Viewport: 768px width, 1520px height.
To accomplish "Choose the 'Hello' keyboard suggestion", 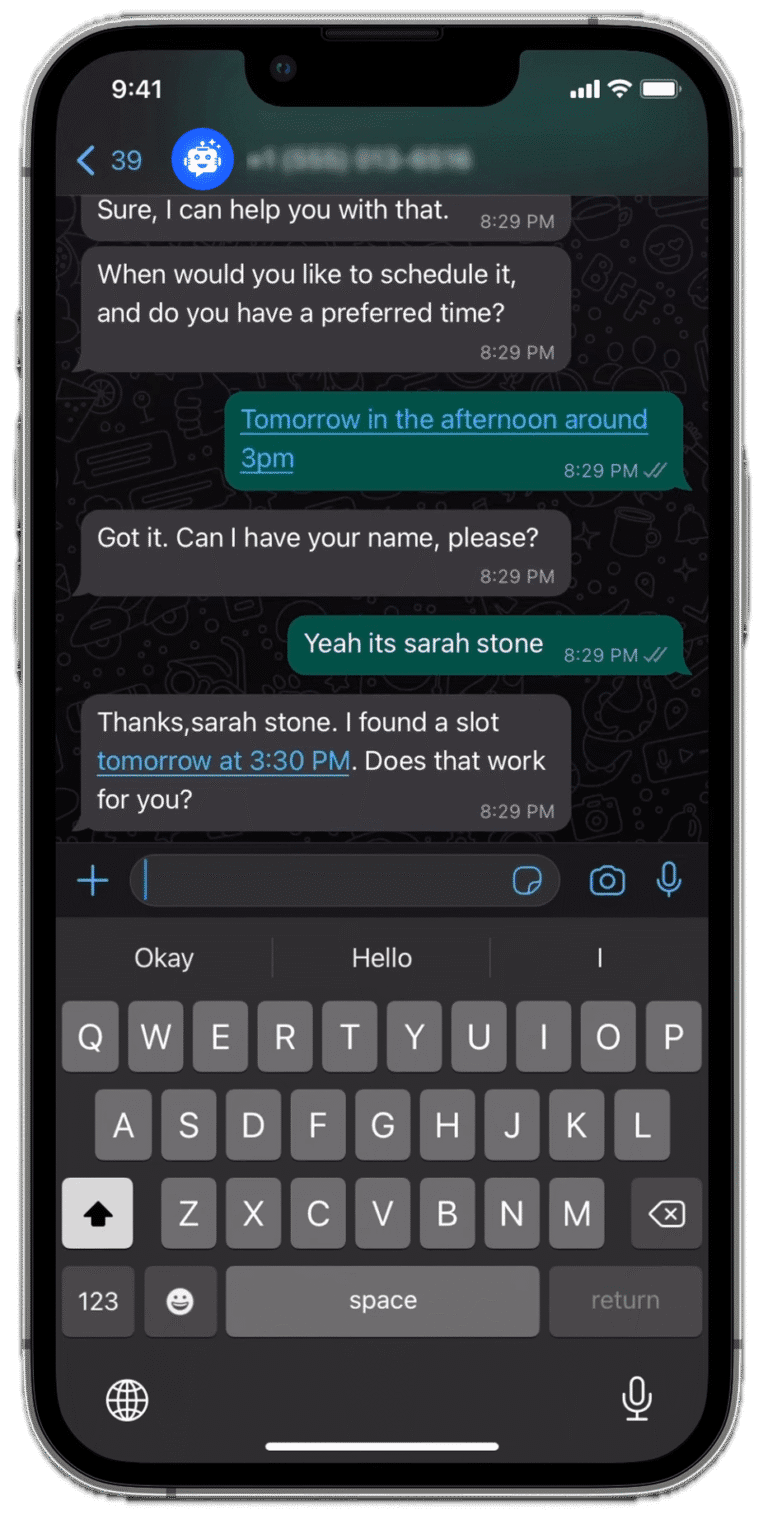I will (381, 958).
